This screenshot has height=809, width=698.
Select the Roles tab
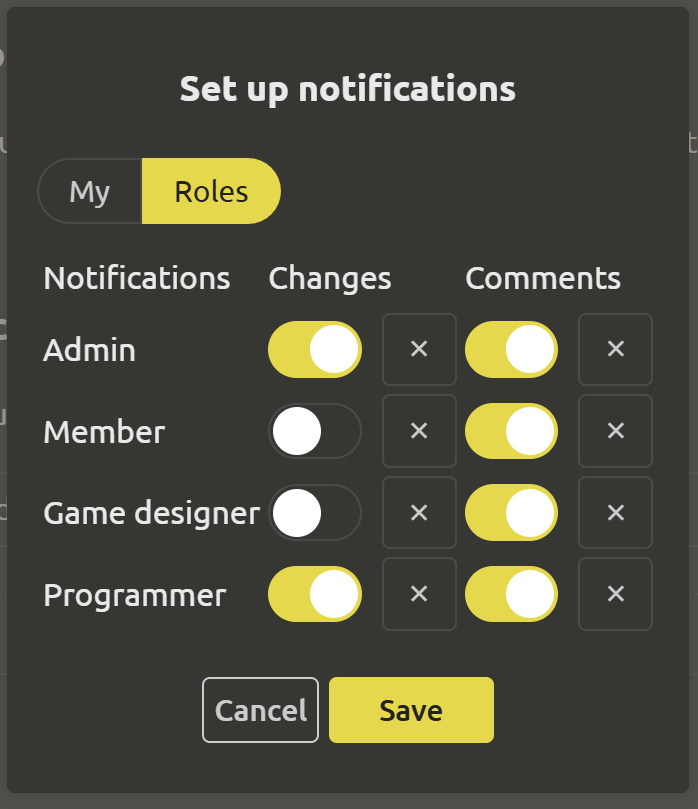(x=211, y=191)
